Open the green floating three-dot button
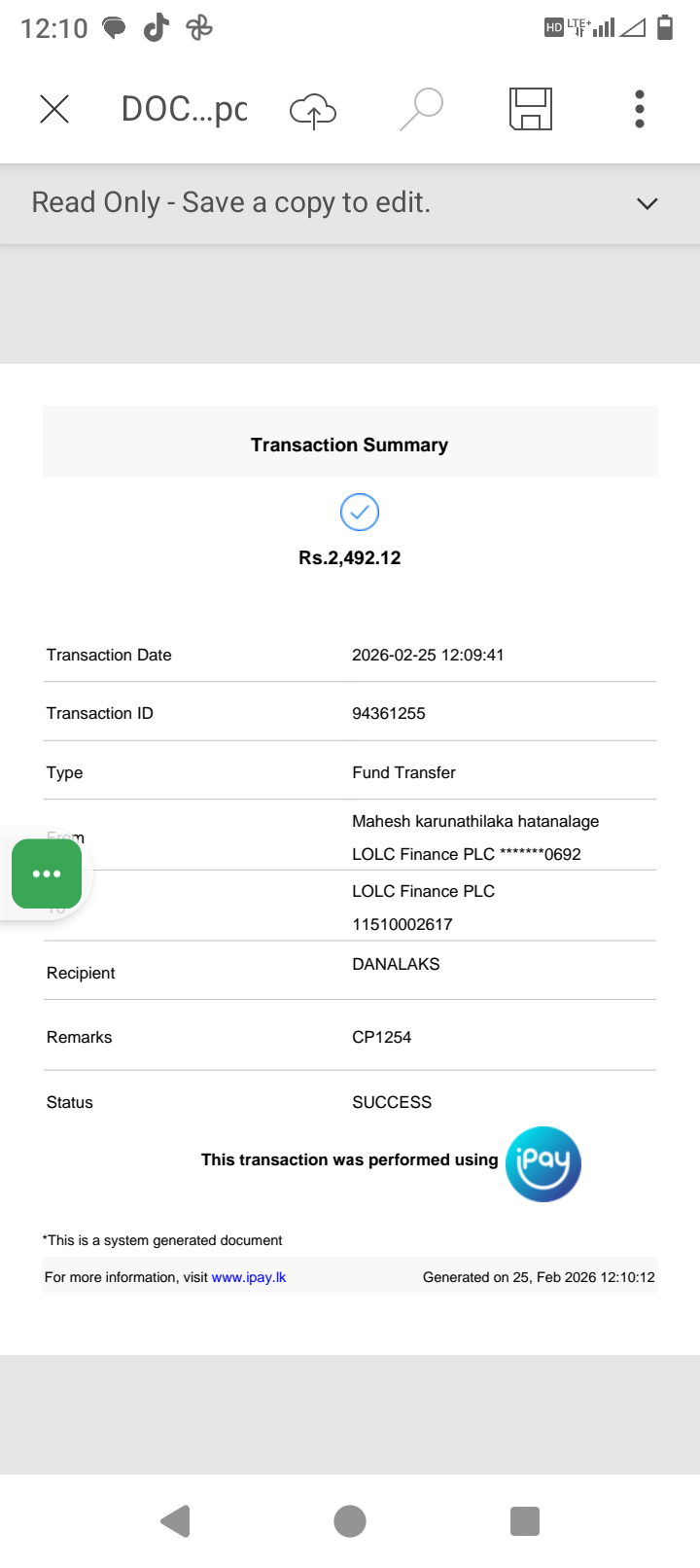This screenshot has height=1568, width=700. [x=47, y=873]
